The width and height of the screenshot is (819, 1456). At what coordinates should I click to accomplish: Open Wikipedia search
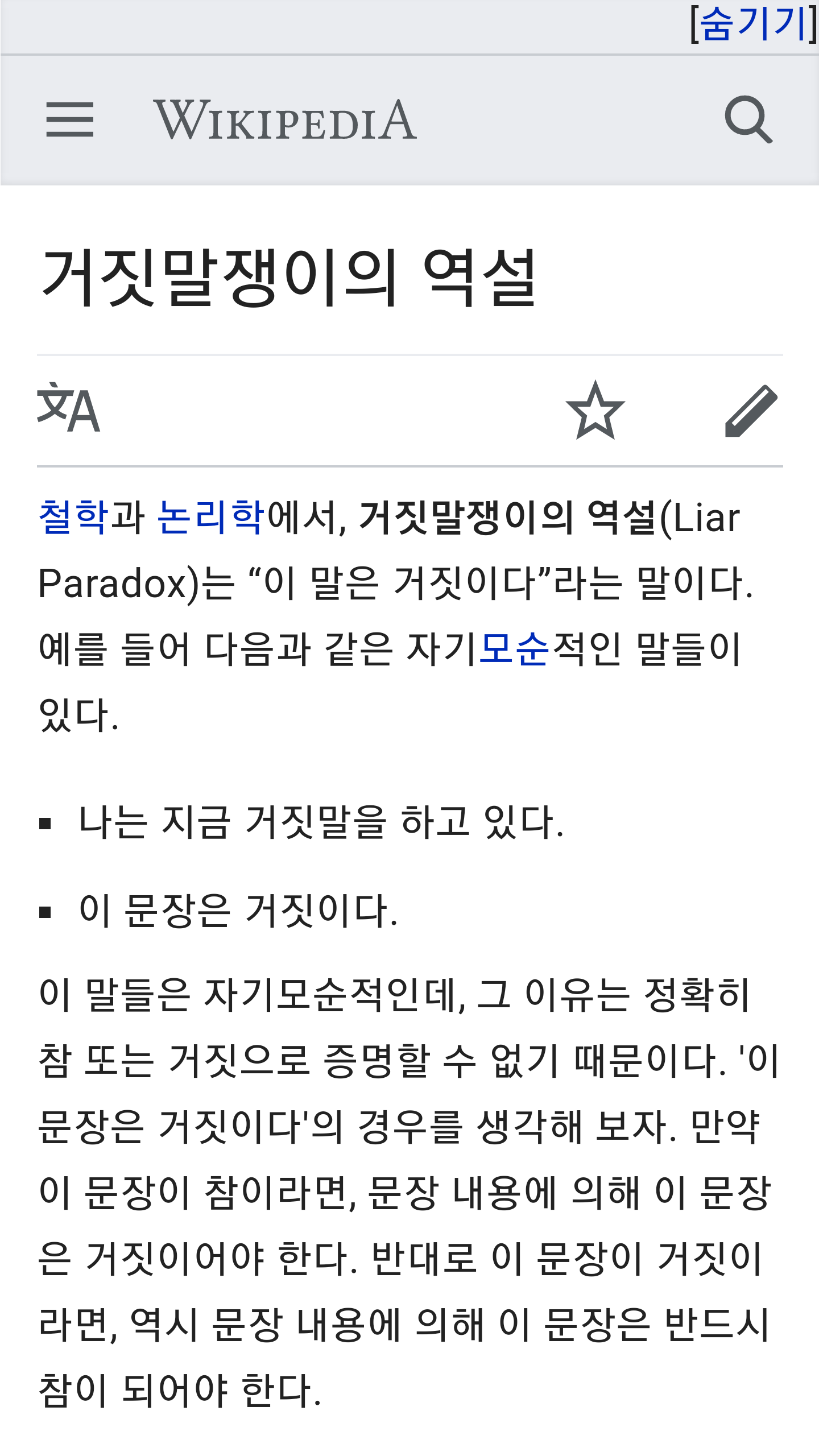[x=748, y=119]
